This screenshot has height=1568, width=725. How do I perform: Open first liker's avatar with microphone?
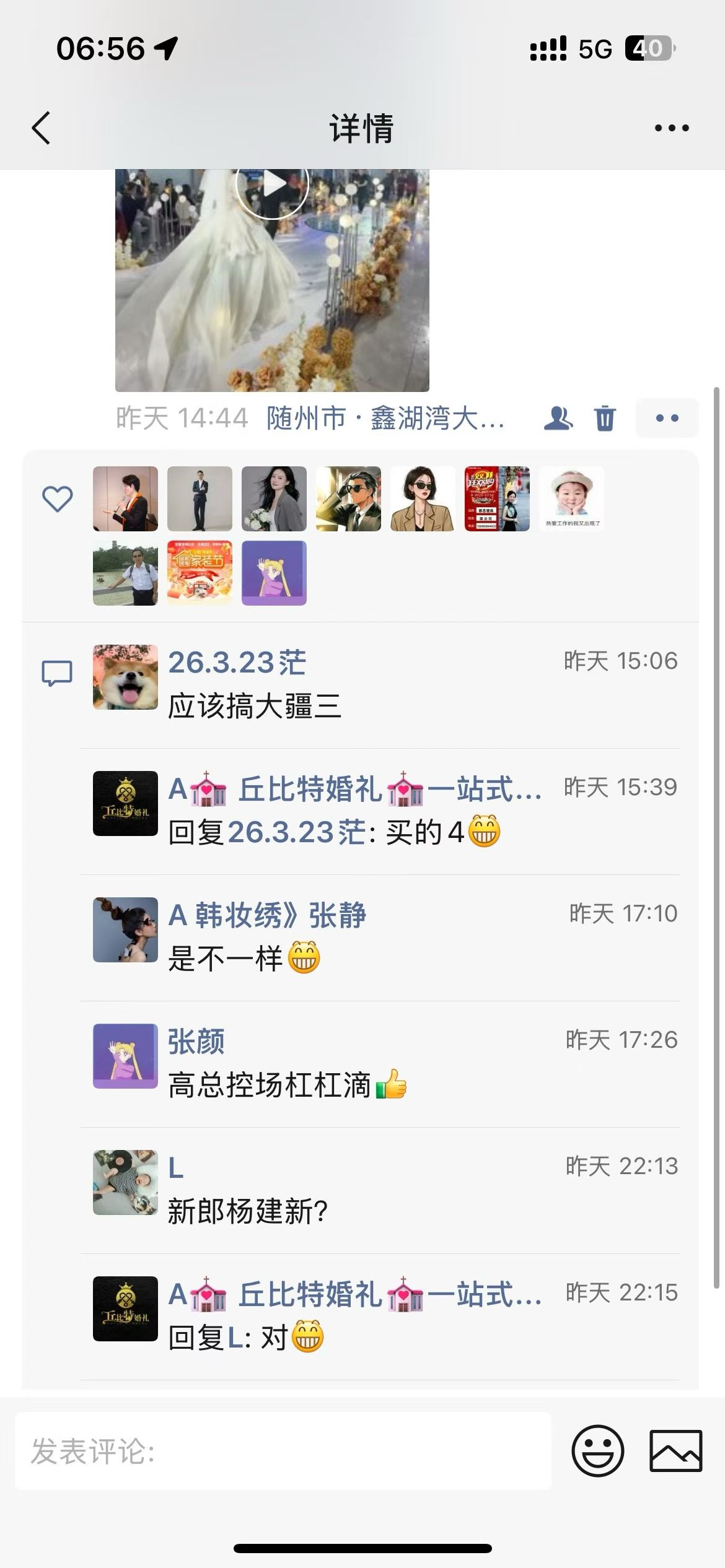pyautogui.click(x=125, y=499)
